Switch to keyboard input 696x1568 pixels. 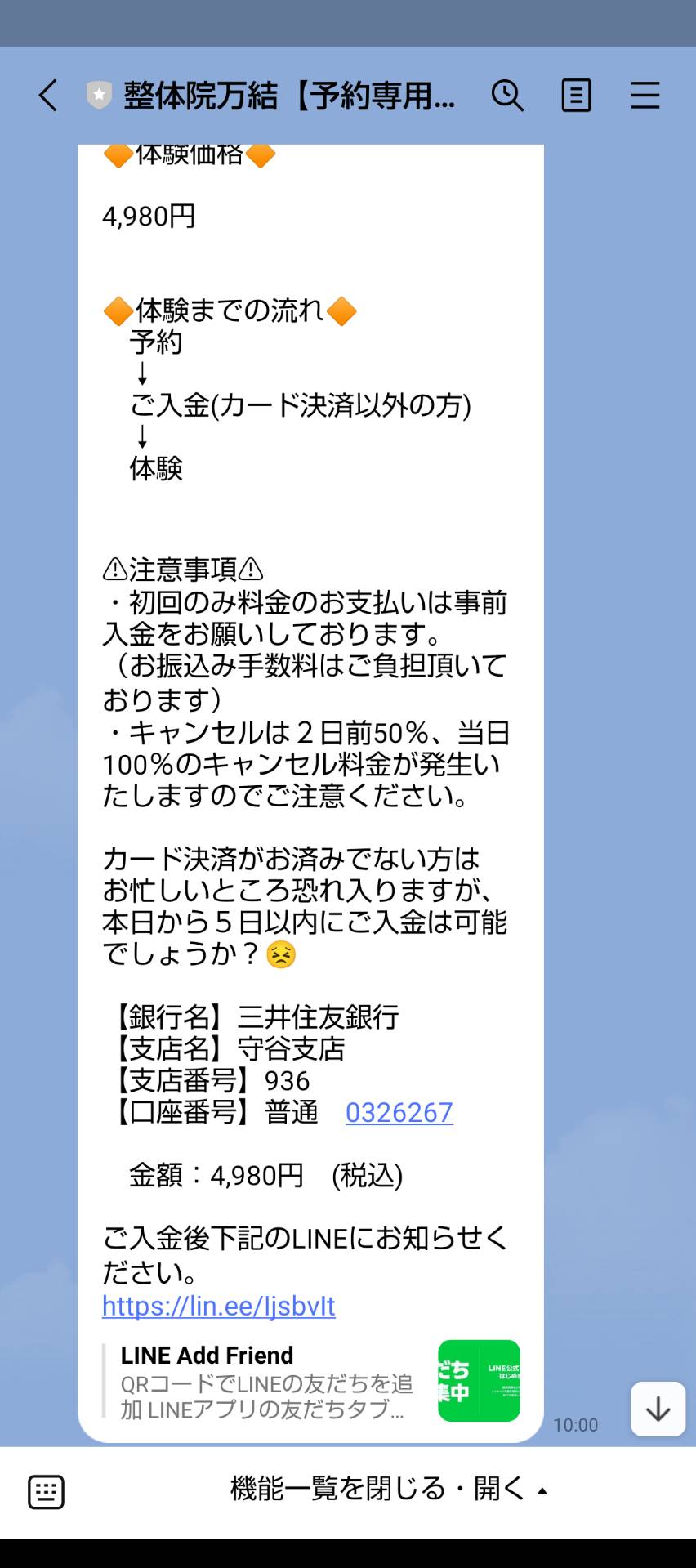[46, 1492]
